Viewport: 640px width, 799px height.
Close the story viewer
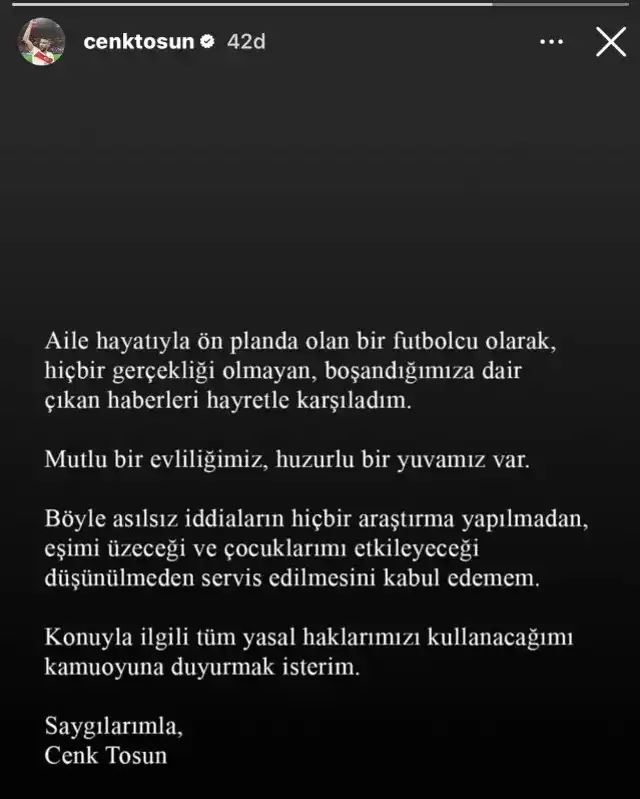click(610, 42)
